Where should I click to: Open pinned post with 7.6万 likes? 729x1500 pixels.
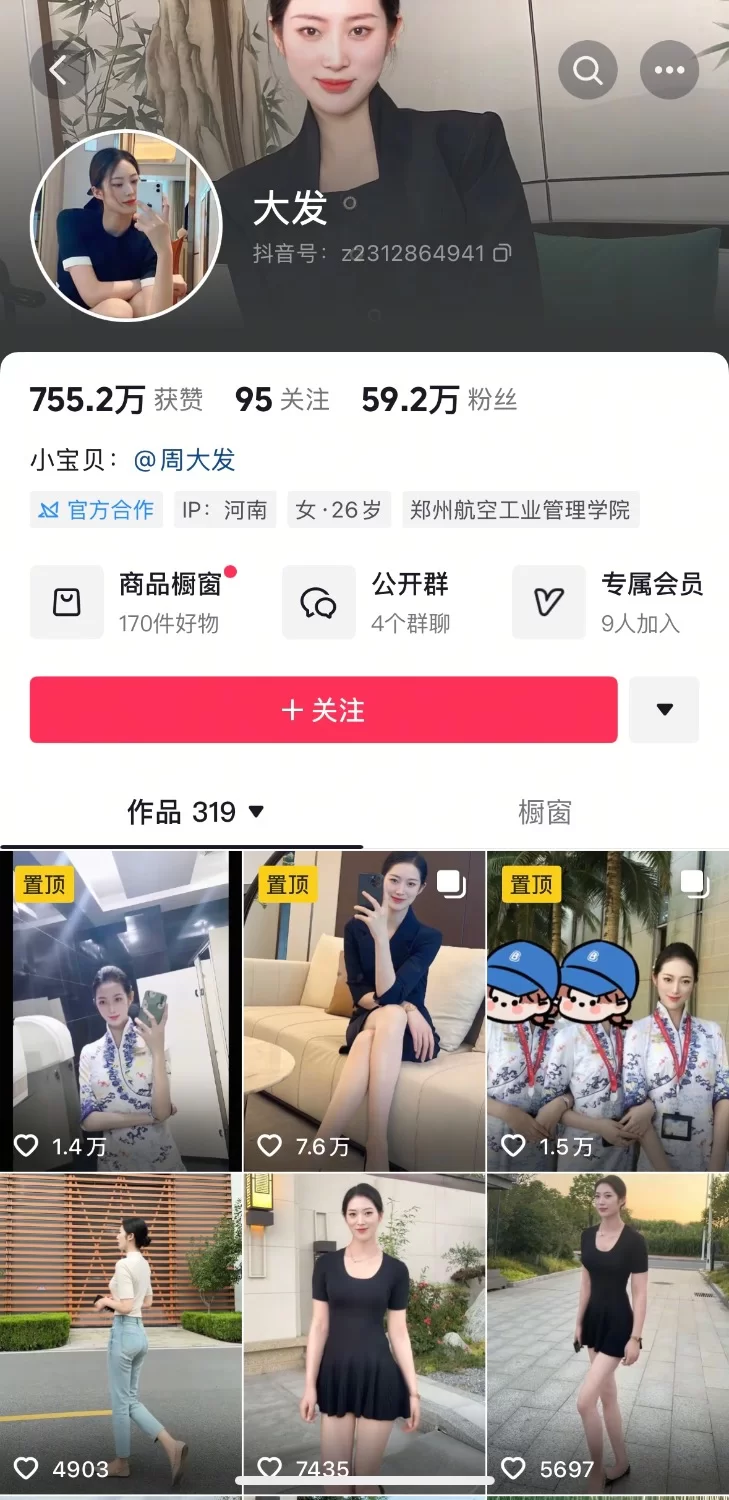(364, 1010)
